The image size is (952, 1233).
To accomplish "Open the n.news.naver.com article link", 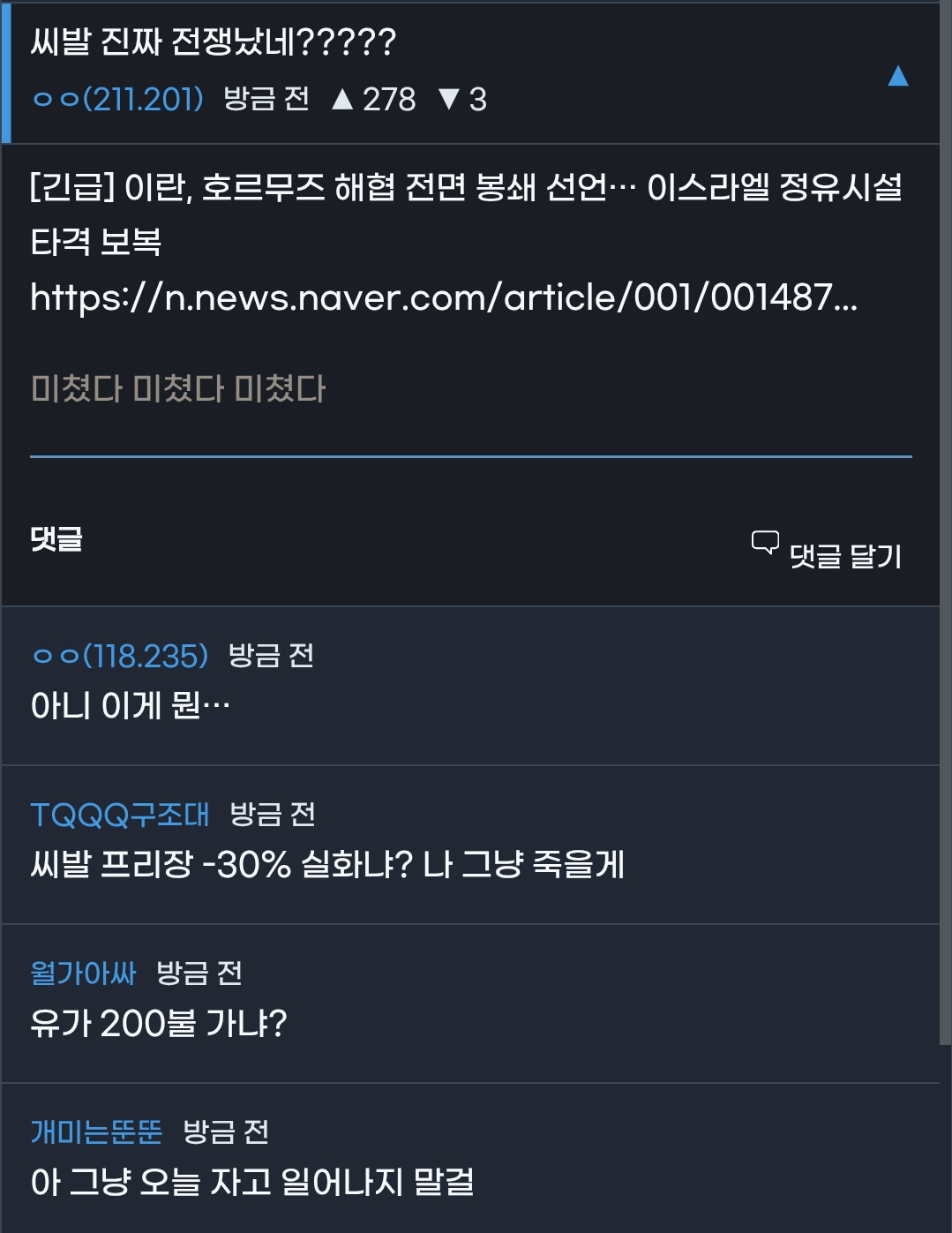I will tap(443, 297).
